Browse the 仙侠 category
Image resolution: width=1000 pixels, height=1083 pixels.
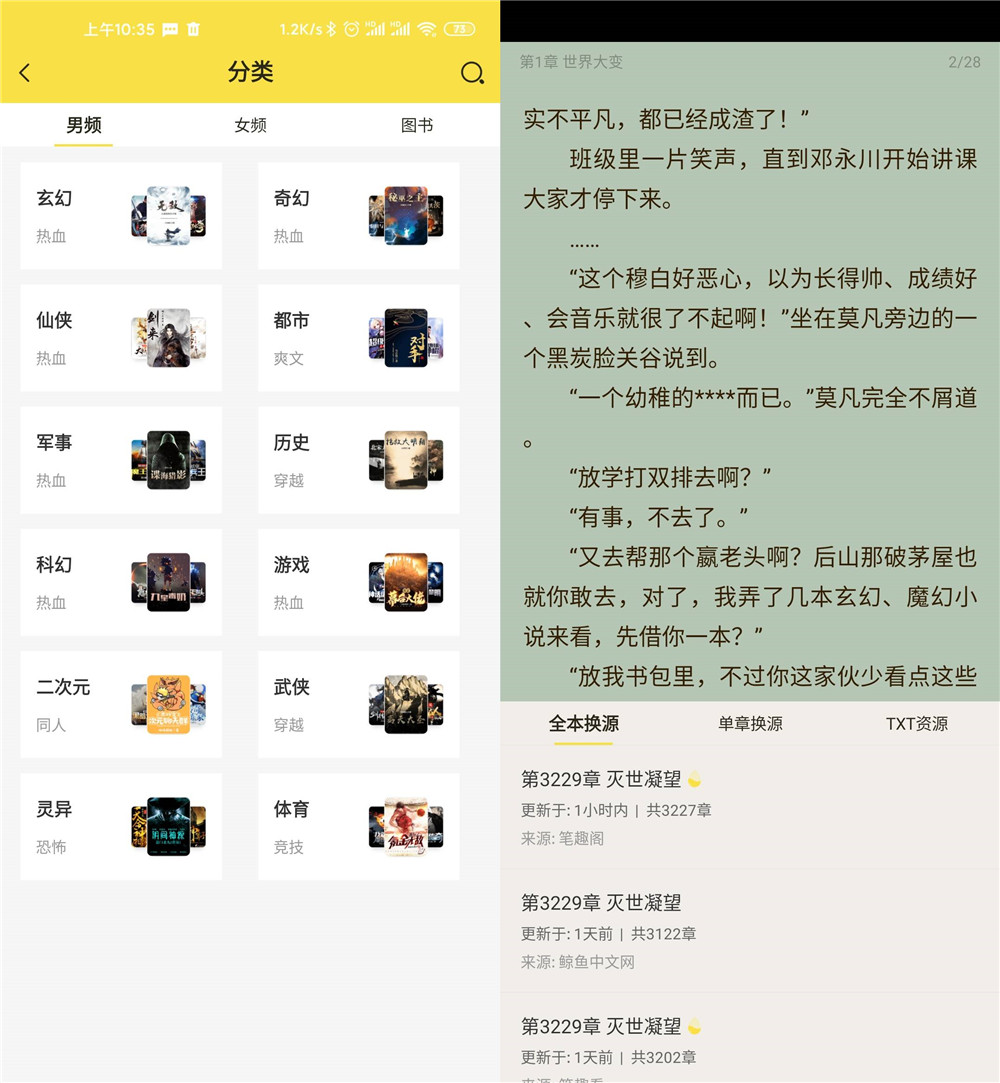(x=121, y=338)
